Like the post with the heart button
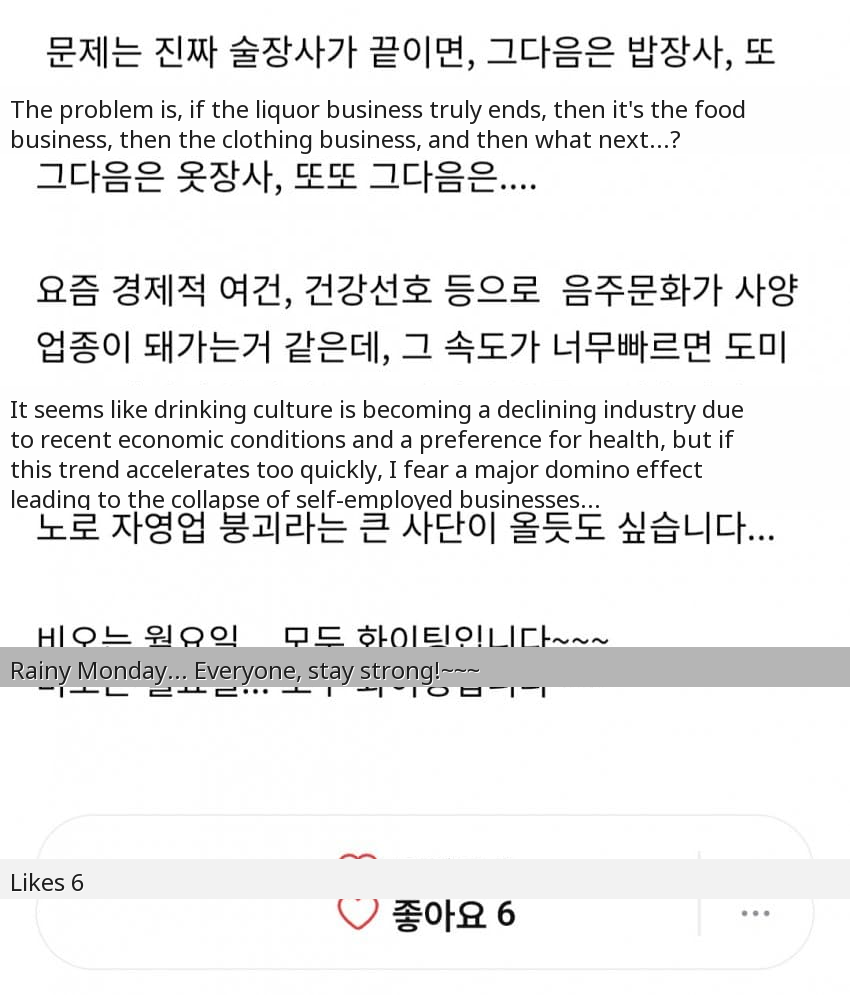The image size is (850, 995). click(x=358, y=913)
